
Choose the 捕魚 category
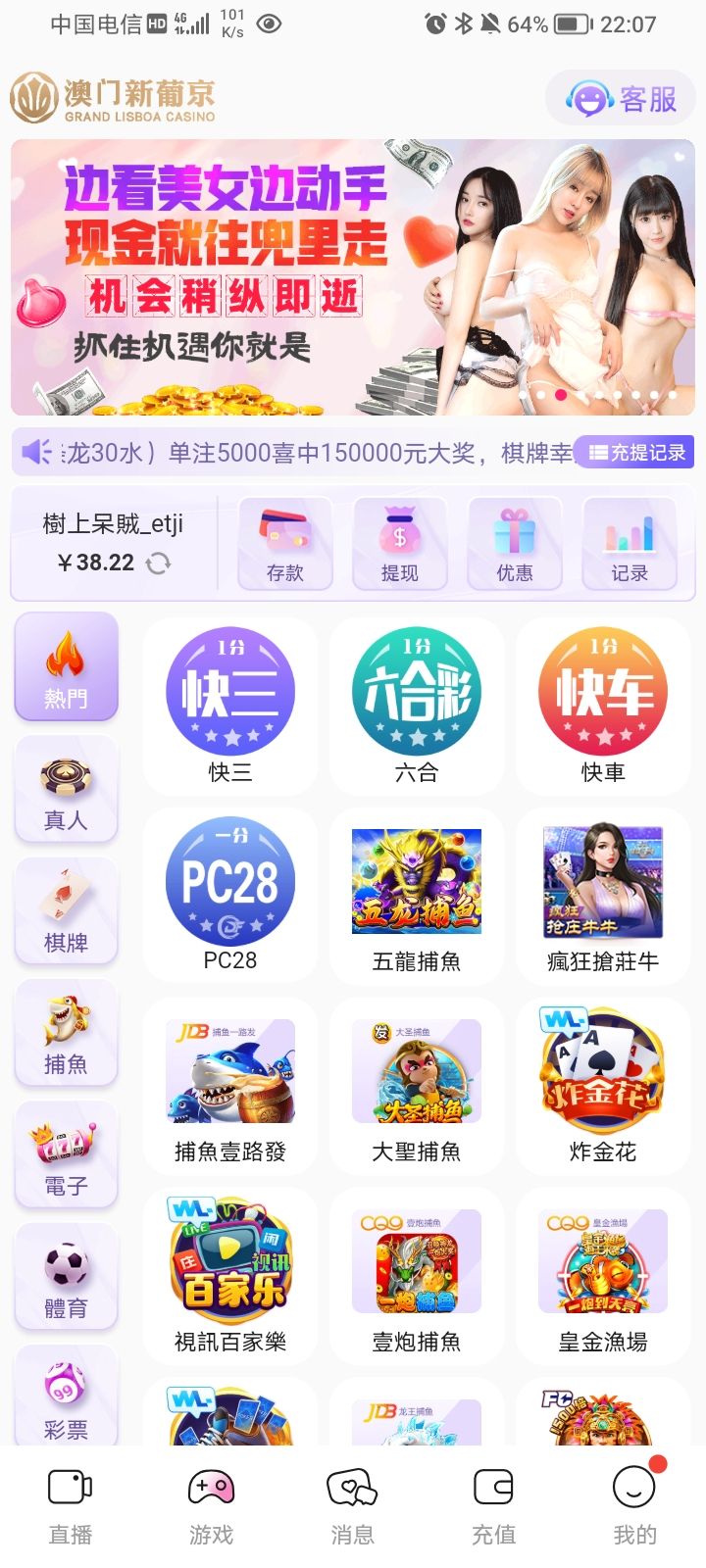tap(66, 1034)
